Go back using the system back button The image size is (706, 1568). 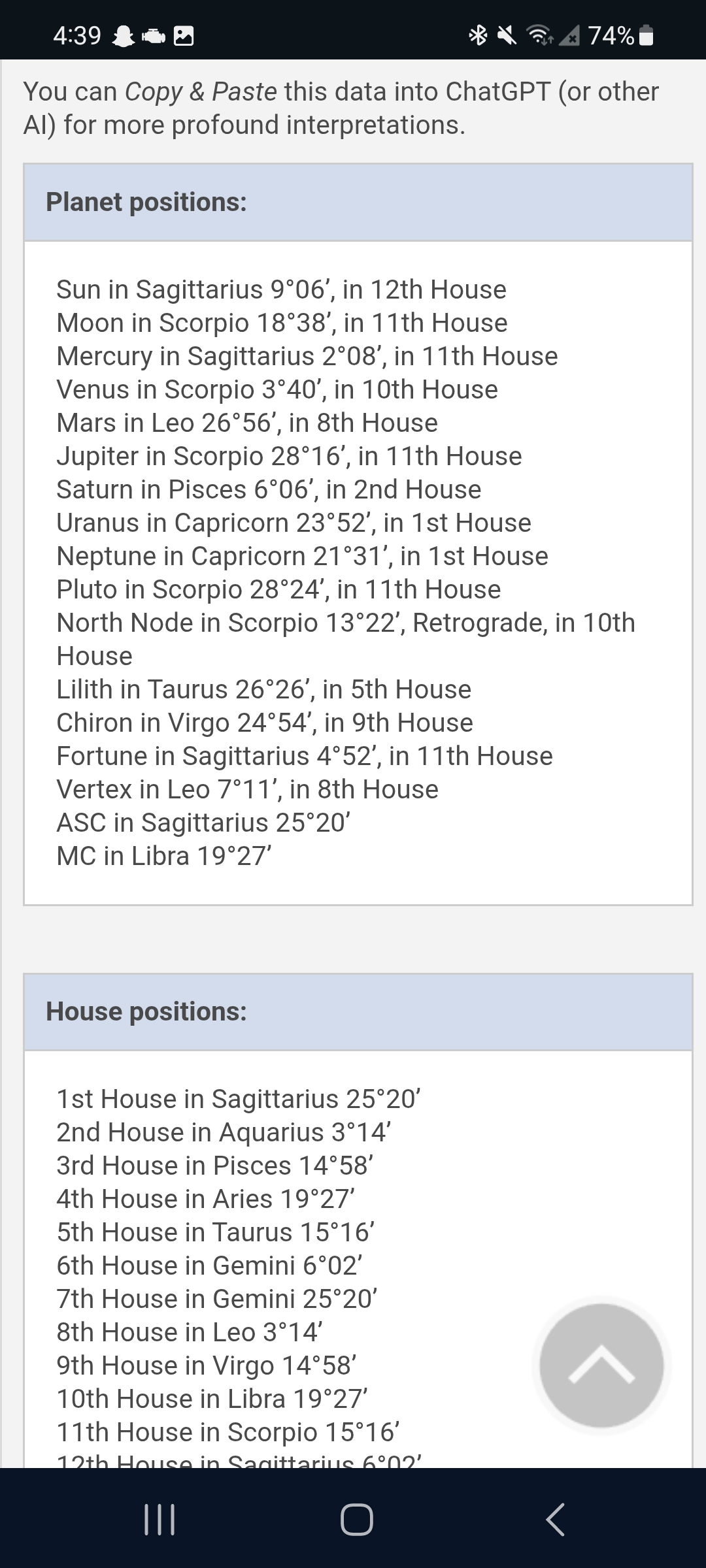point(555,1519)
